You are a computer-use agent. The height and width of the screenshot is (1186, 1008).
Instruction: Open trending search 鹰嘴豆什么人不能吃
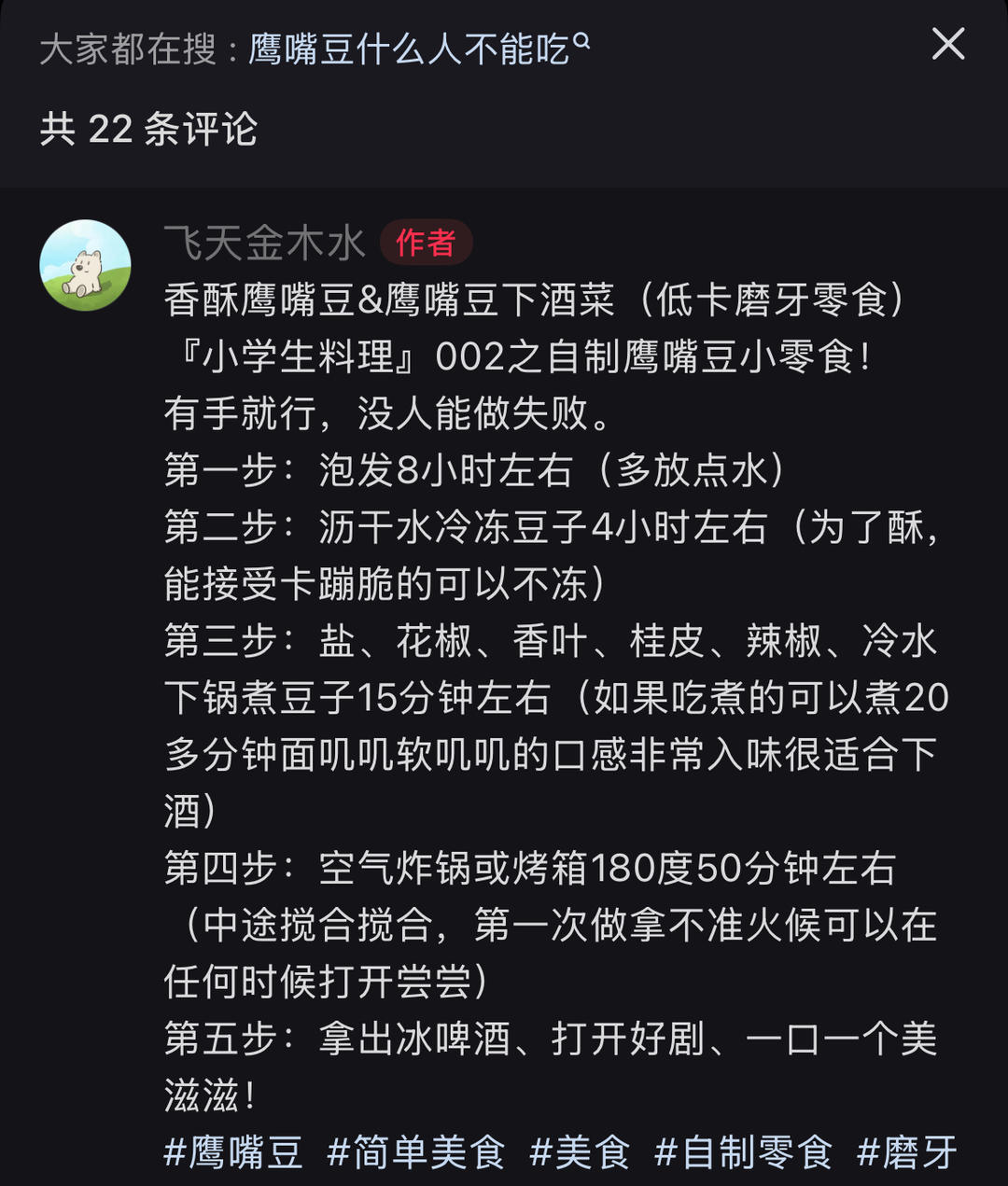coord(411,45)
